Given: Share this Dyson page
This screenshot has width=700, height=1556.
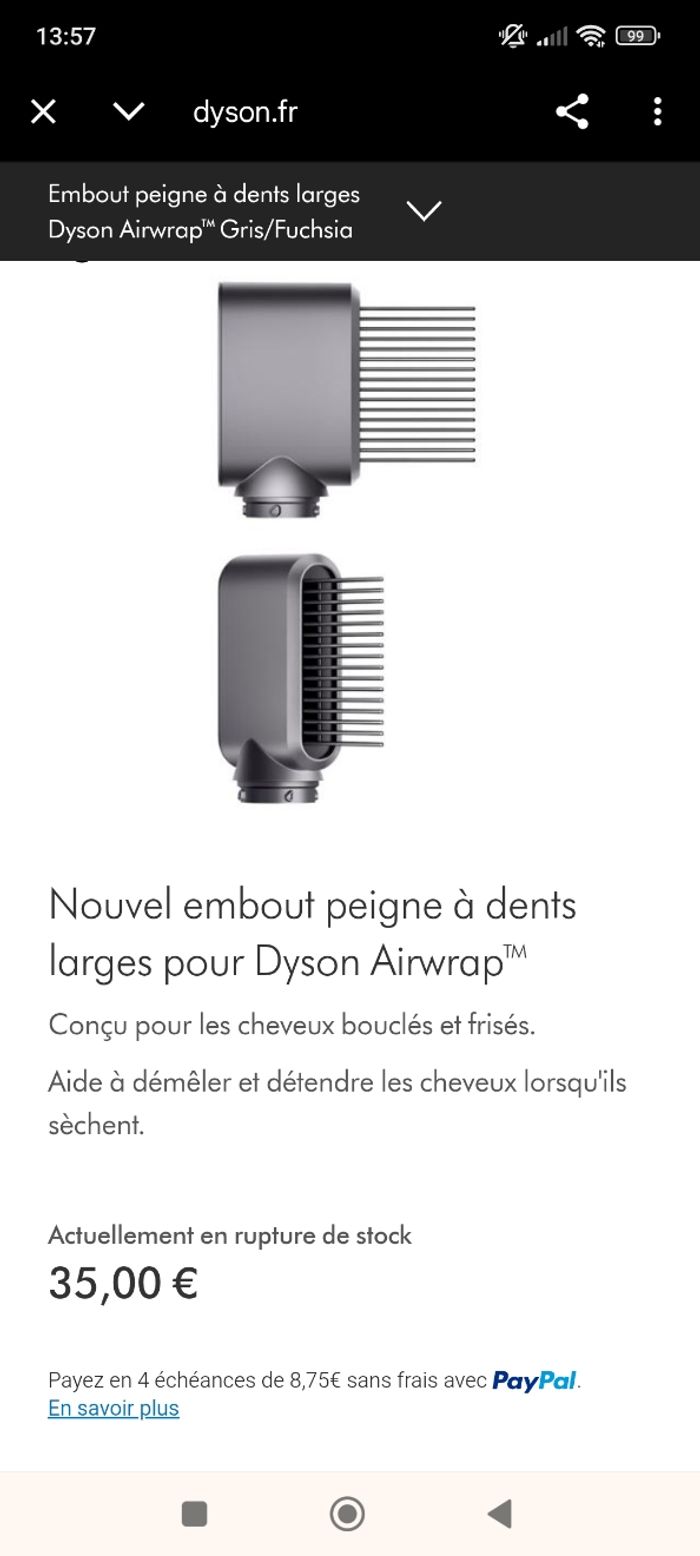Looking at the screenshot, I should coord(572,112).
